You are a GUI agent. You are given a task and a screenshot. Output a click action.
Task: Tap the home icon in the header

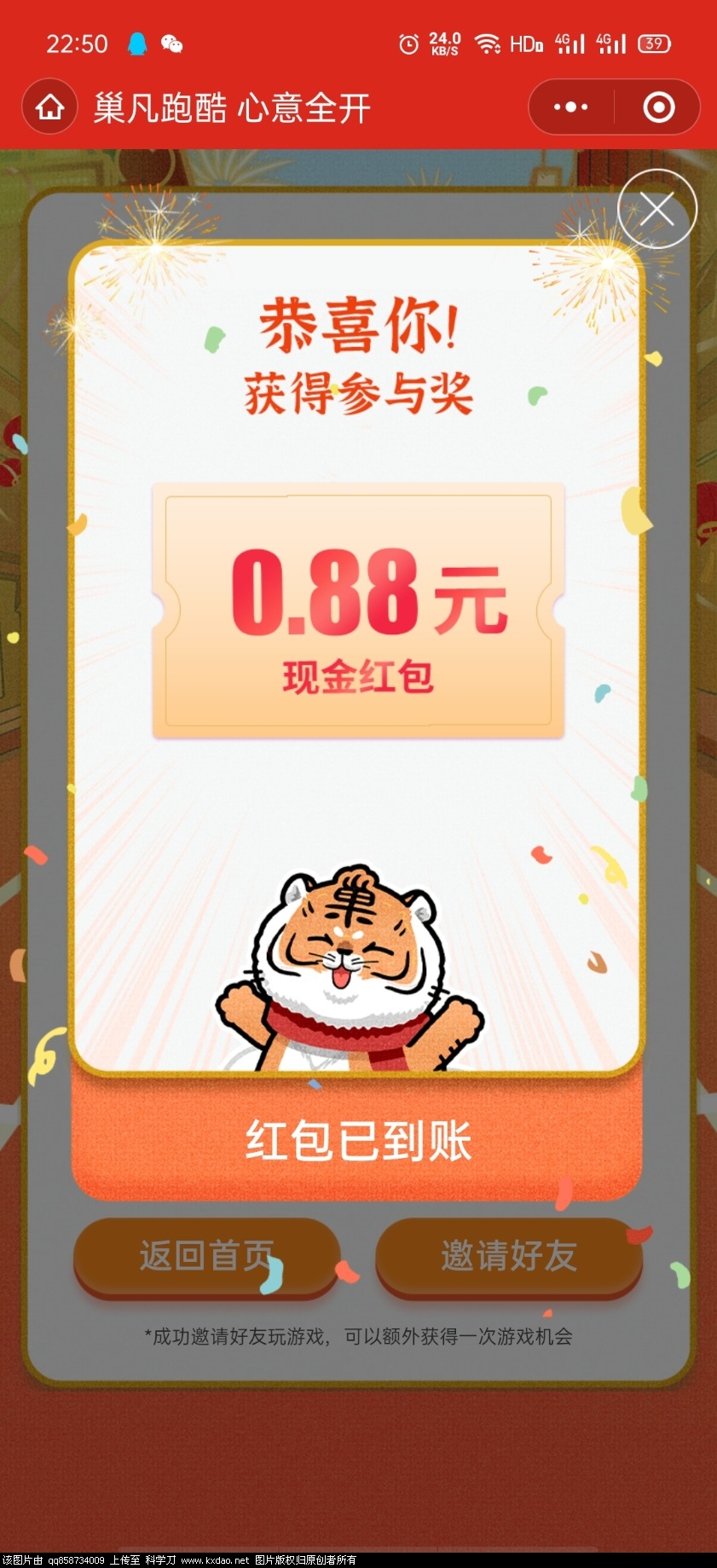(49, 107)
